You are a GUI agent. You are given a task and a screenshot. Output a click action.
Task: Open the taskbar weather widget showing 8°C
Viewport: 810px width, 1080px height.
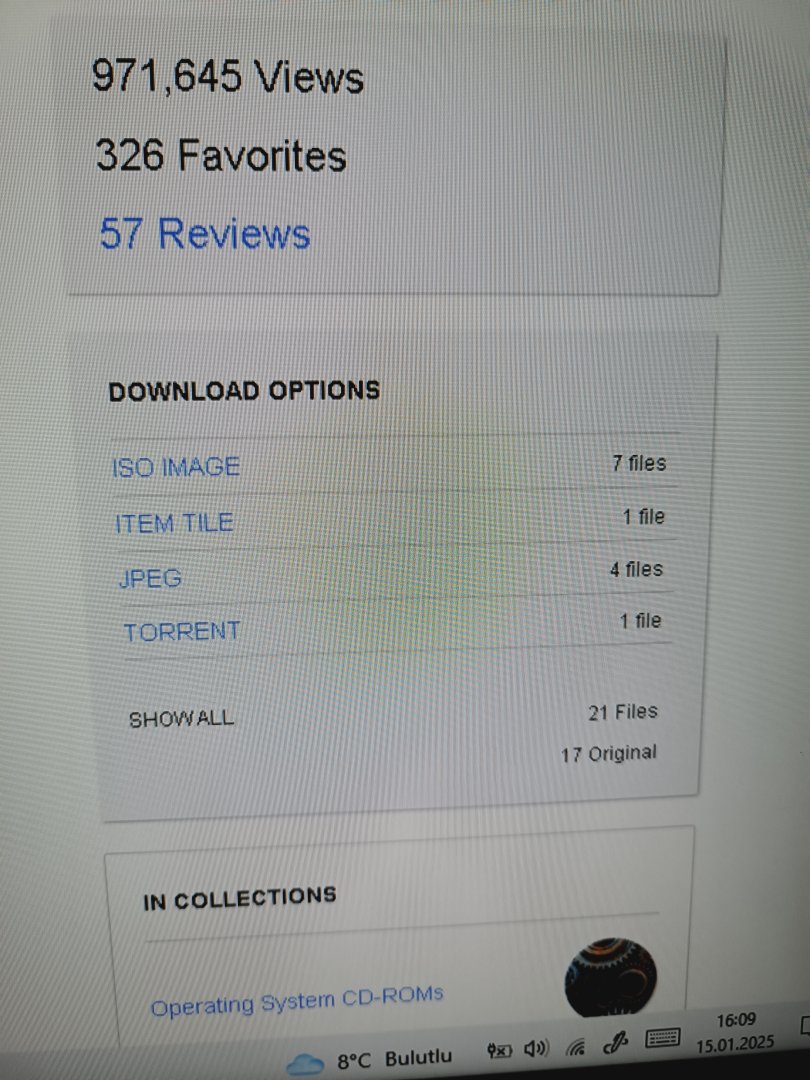click(368, 1059)
